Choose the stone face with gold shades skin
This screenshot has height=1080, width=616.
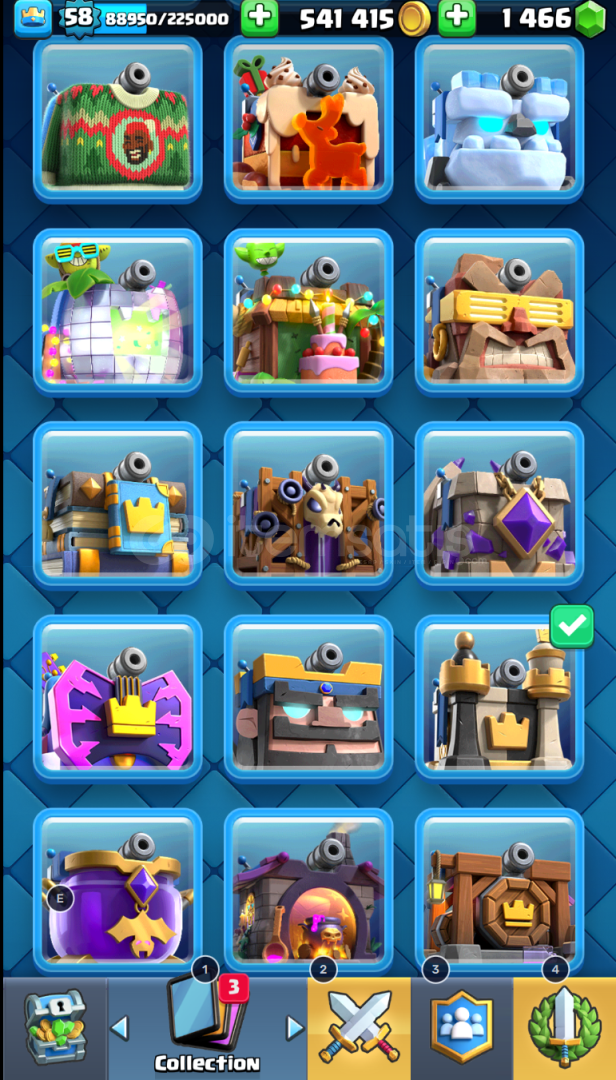pos(500,312)
